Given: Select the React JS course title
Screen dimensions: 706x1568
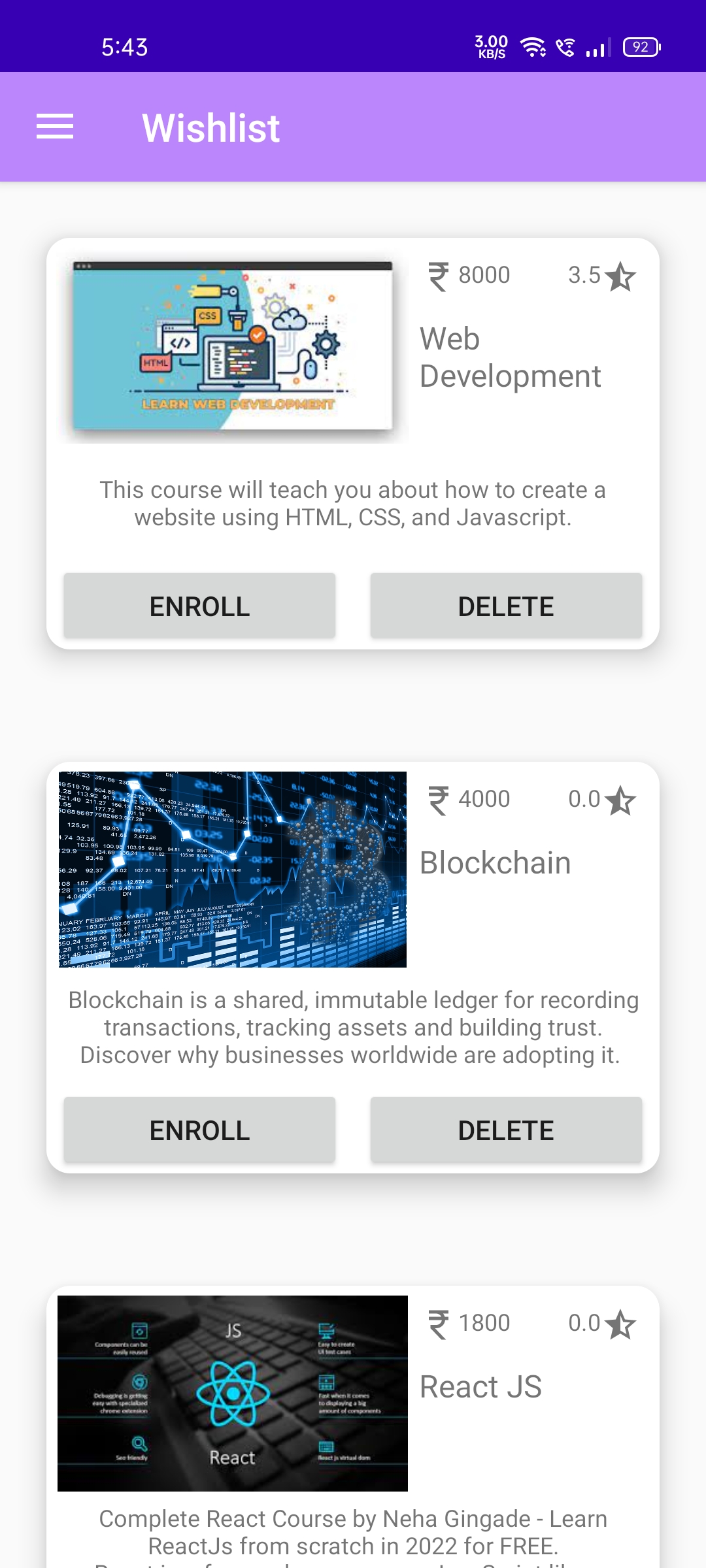Looking at the screenshot, I should point(481,1386).
